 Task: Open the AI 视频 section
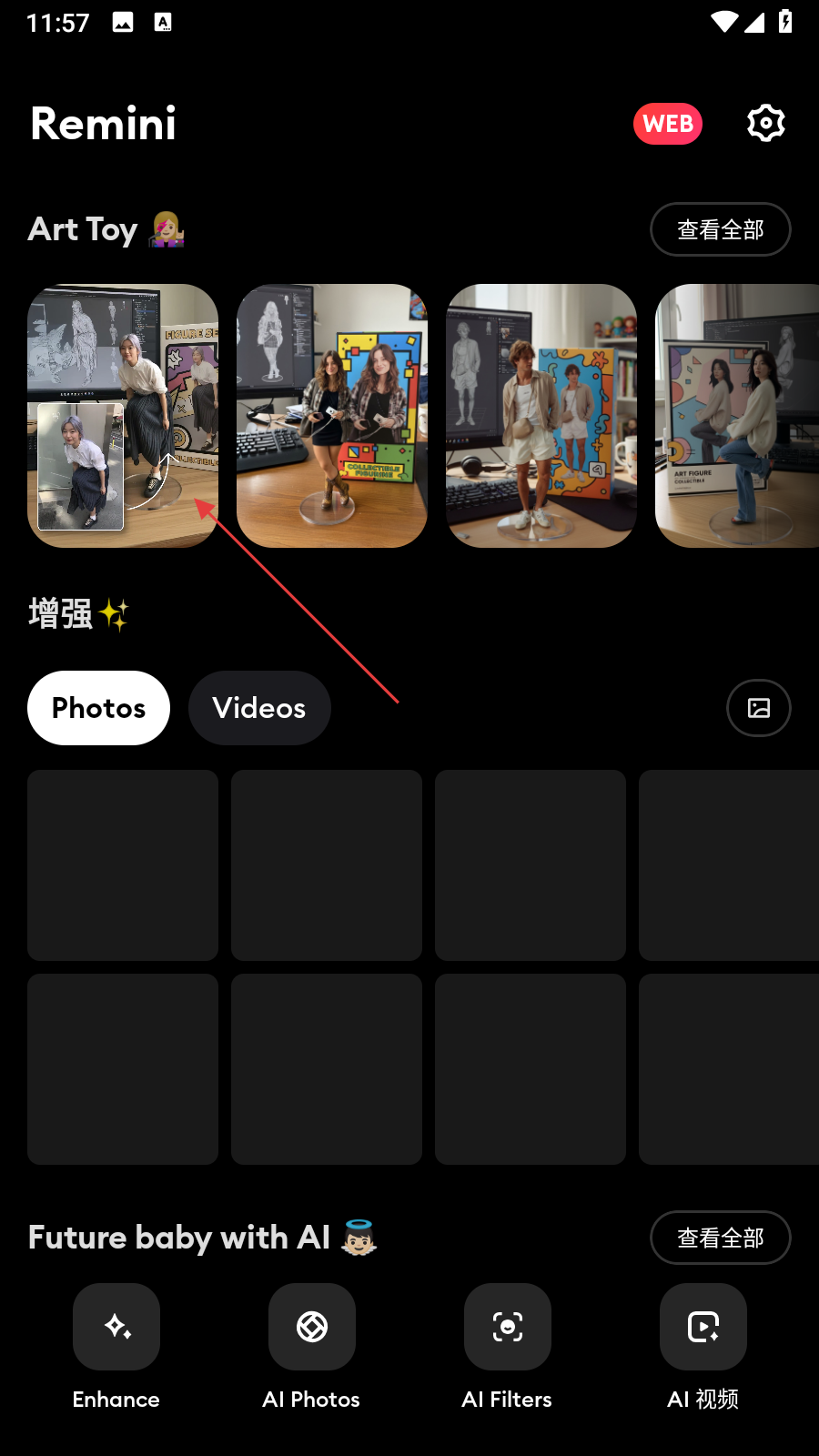(703, 1347)
